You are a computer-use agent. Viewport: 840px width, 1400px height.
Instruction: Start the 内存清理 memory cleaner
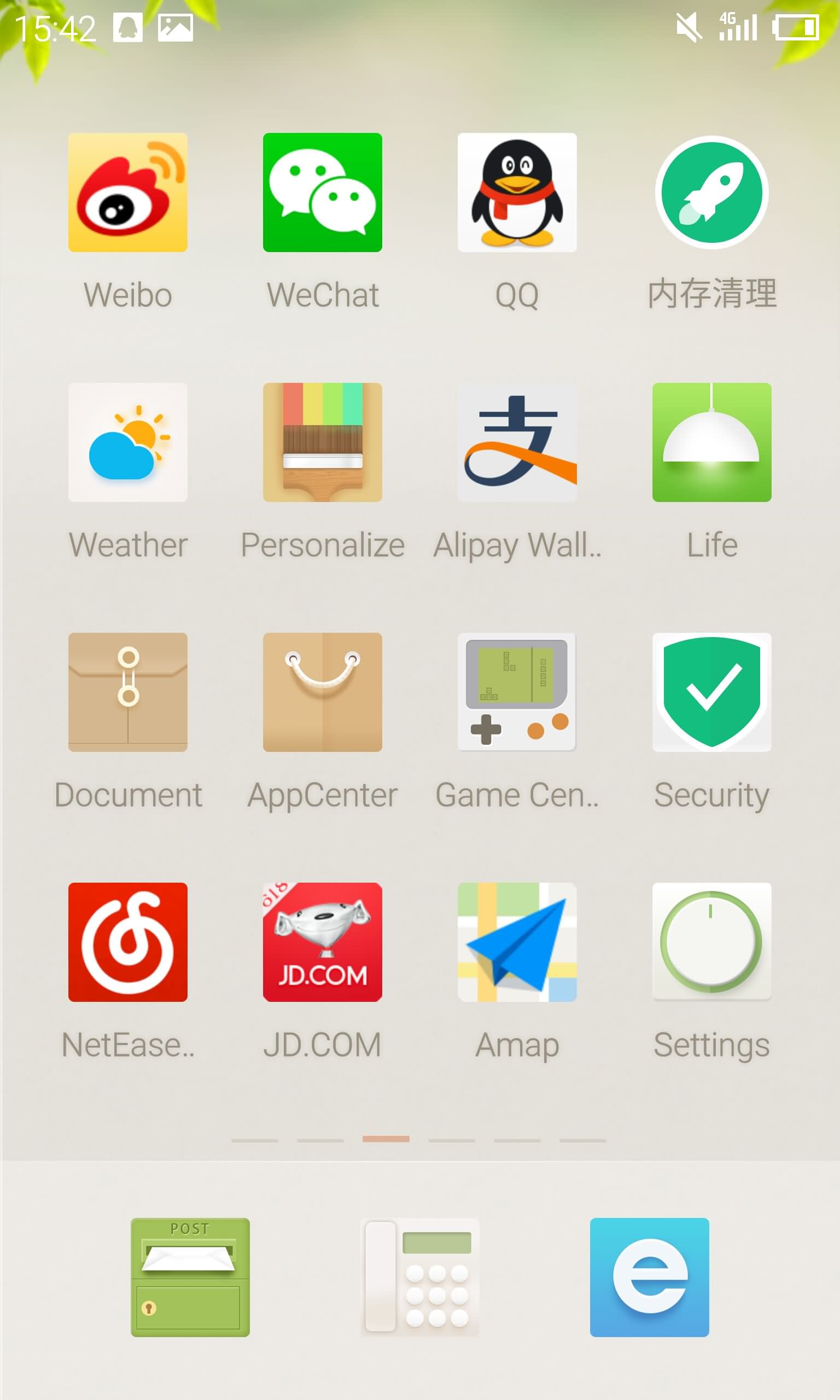tap(712, 192)
